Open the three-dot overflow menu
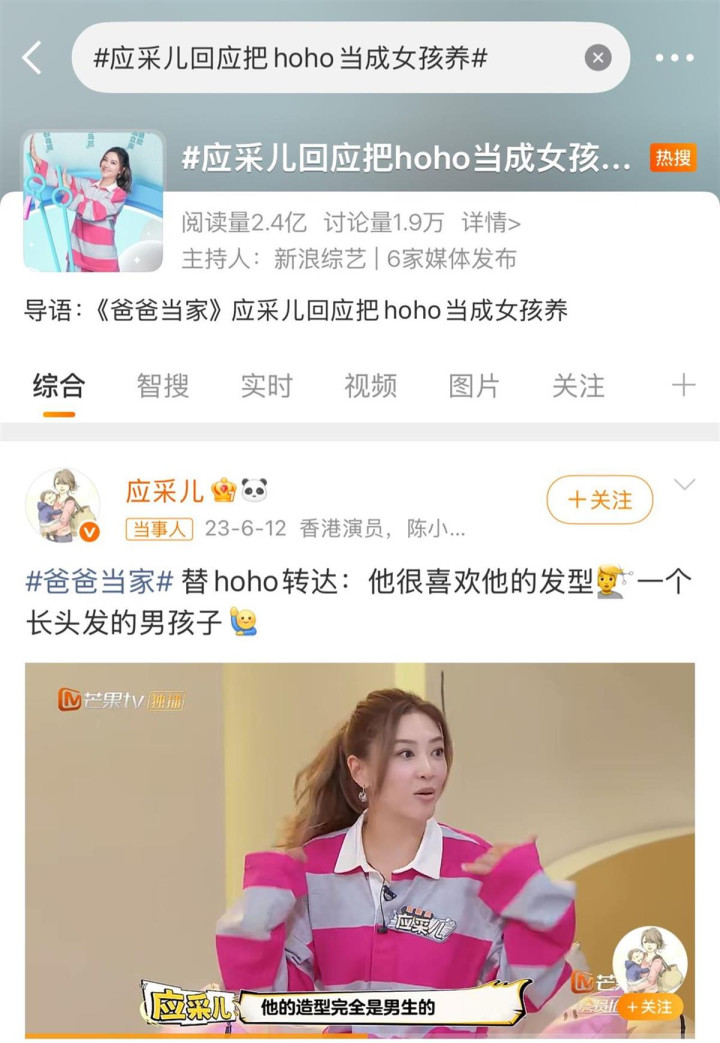 675,58
